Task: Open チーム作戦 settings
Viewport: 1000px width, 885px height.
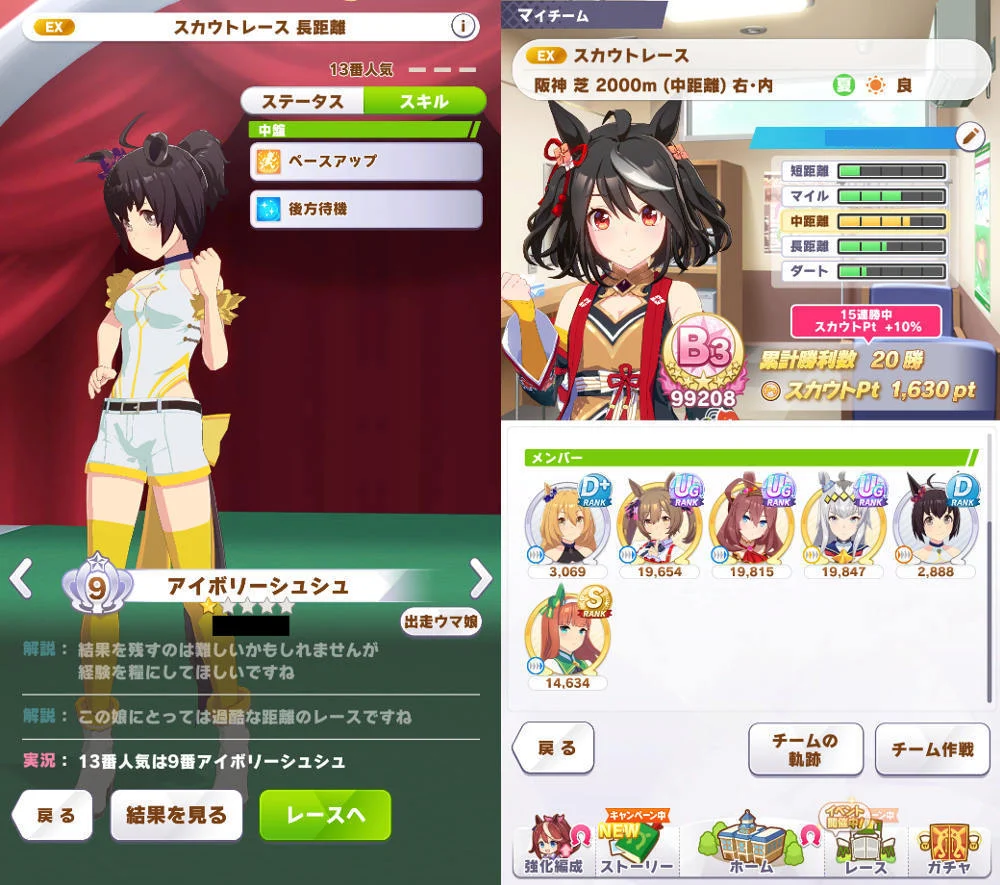Action: tap(932, 748)
